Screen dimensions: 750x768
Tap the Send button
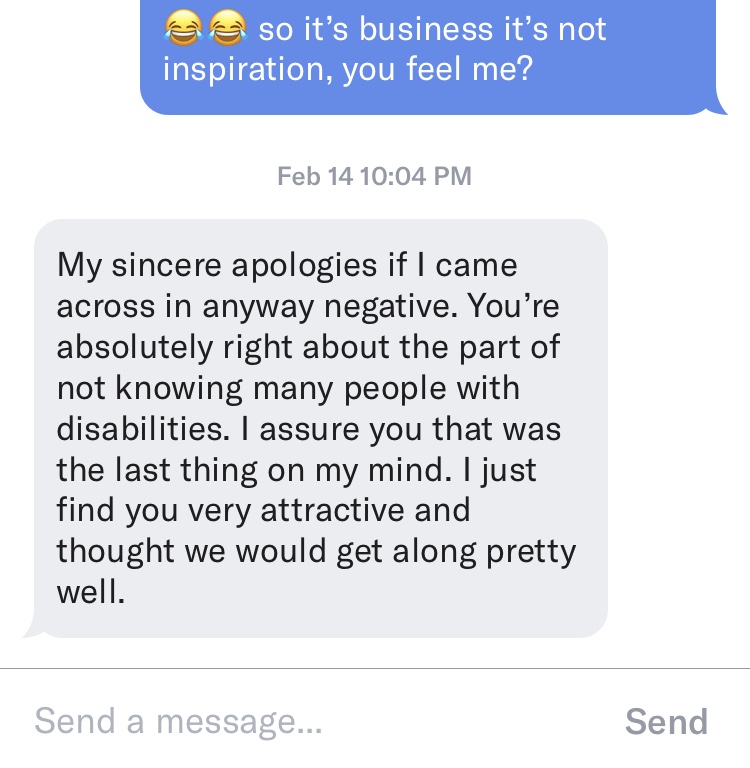click(x=666, y=721)
